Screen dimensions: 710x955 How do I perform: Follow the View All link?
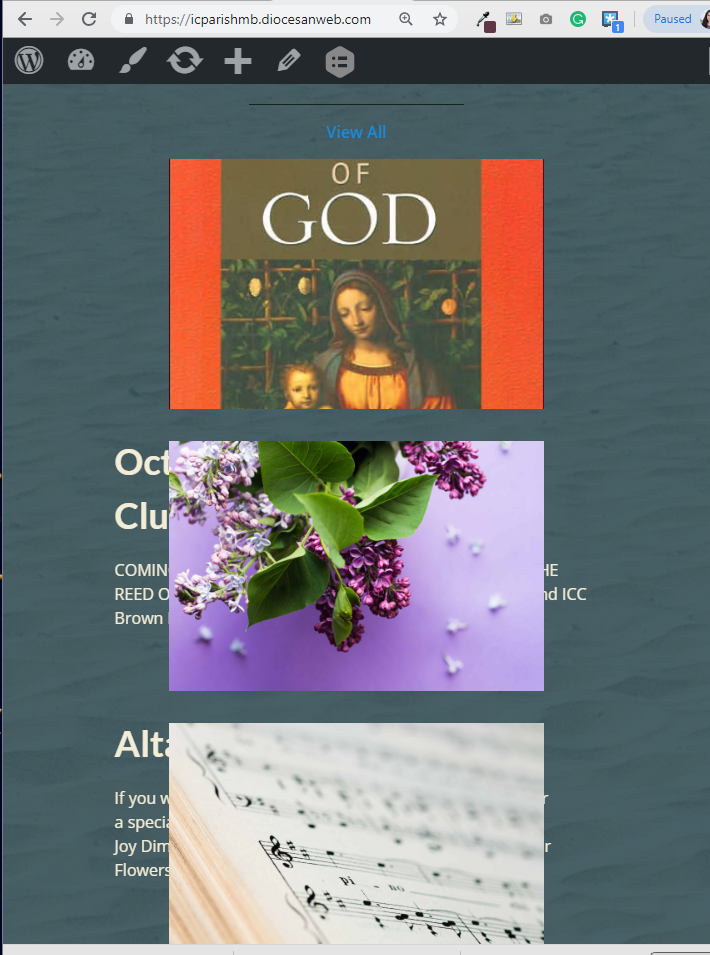pyautogui.click(x=356, y=132)
